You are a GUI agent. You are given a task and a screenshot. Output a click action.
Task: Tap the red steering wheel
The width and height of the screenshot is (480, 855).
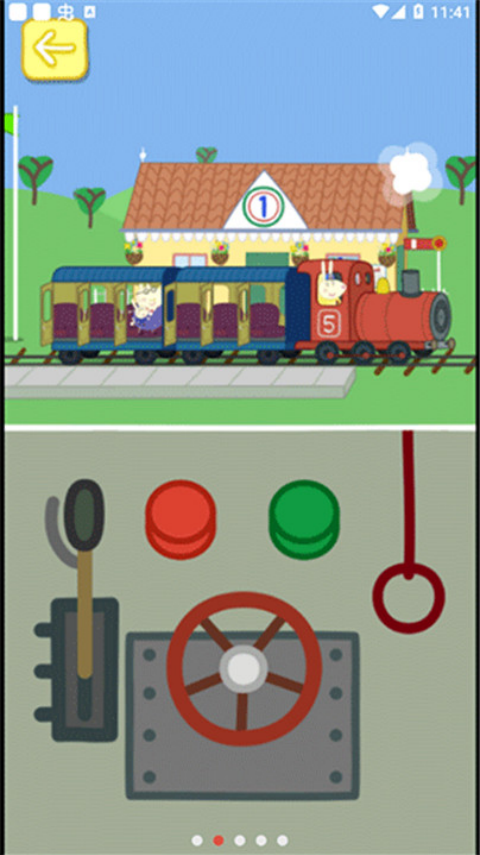(x=244, y=669)
